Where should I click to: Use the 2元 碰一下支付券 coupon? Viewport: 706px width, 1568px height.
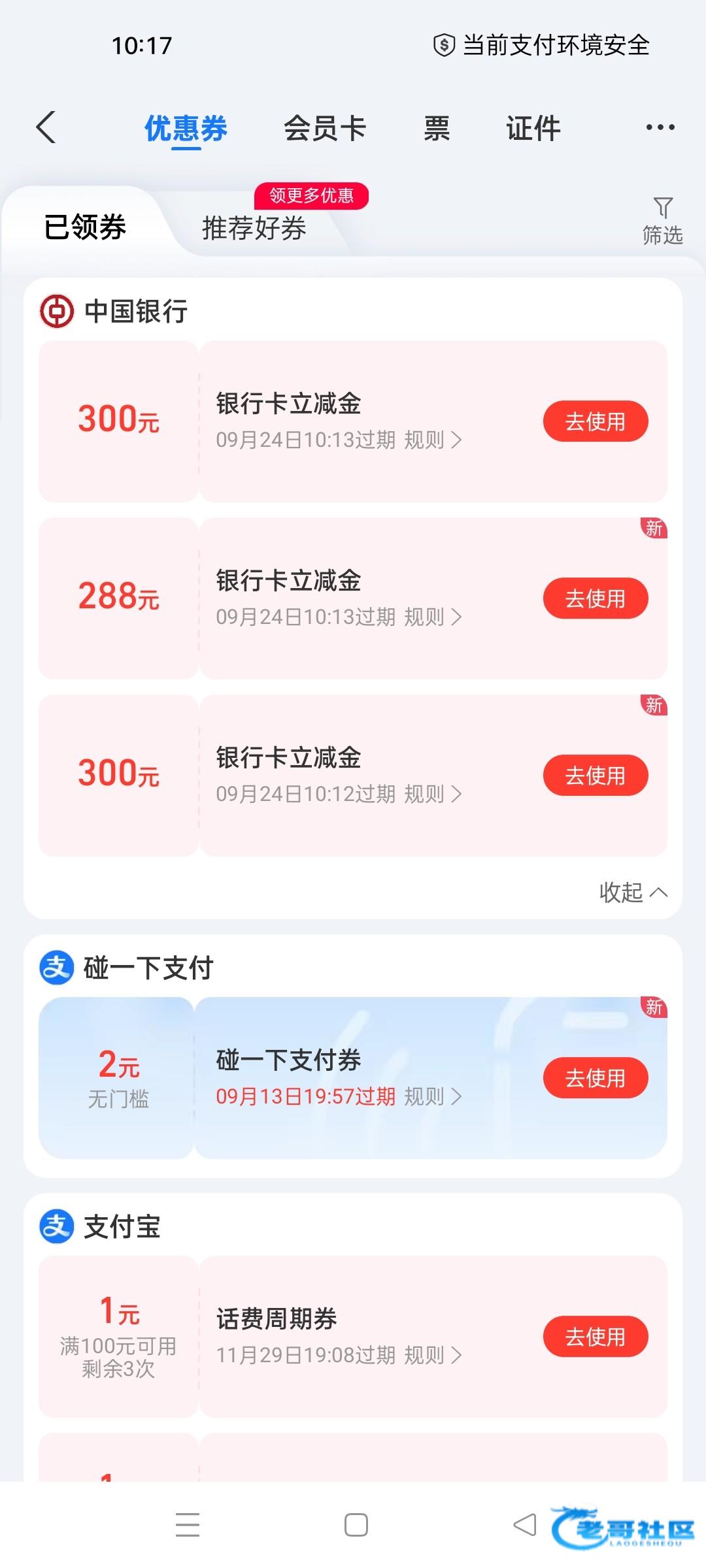click(x=596, y=1077)
